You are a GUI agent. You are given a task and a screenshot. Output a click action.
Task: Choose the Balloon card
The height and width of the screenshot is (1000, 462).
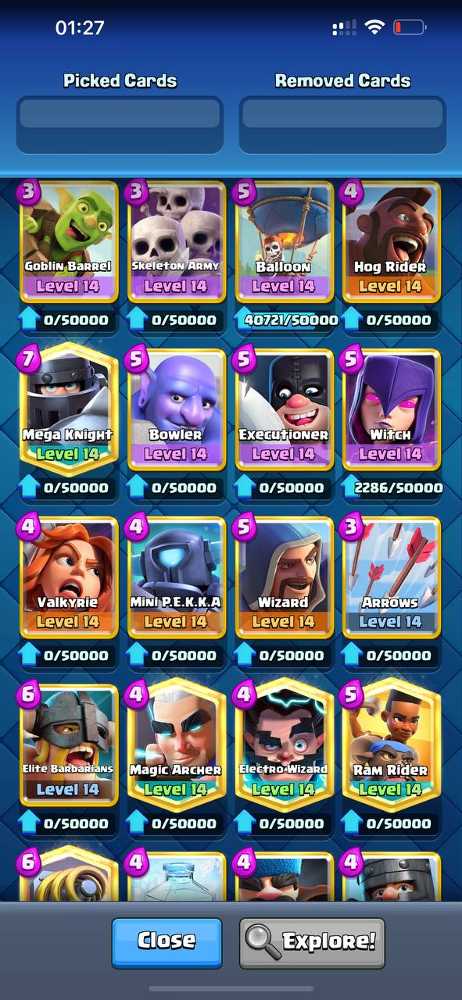tap(284, 242)
